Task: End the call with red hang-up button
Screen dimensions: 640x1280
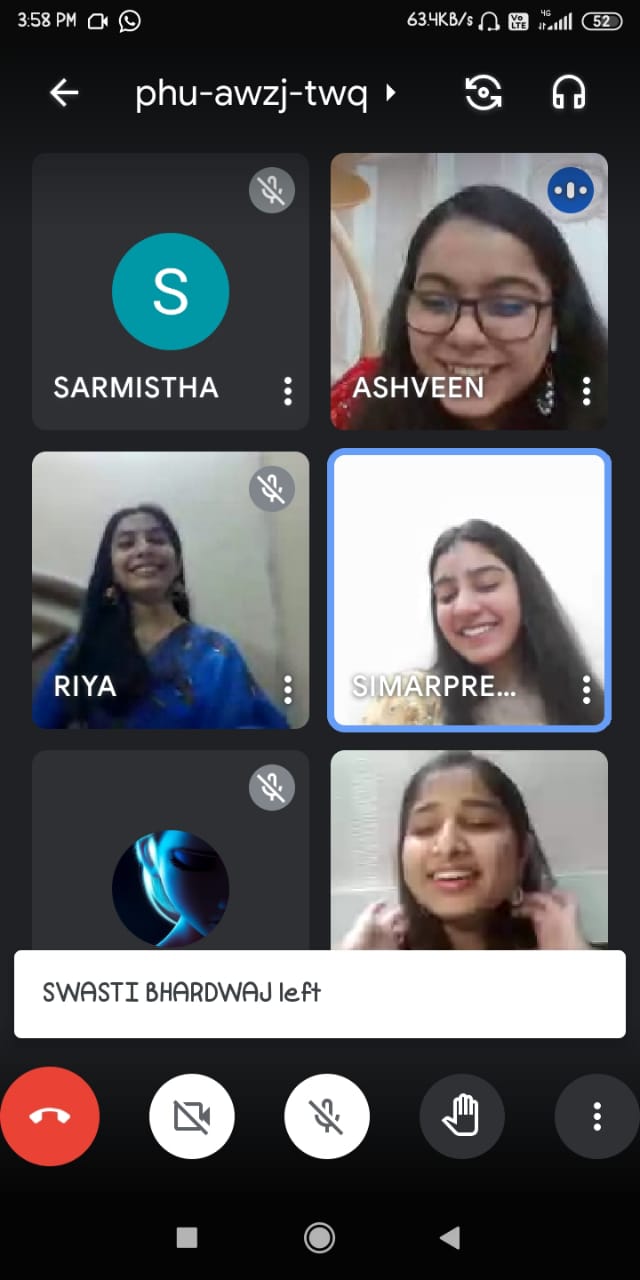Action: click(50, 1116)
